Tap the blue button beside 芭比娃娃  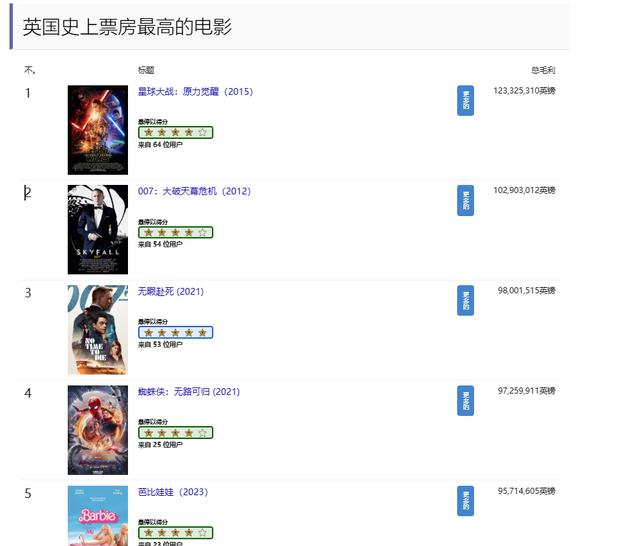[465, 500]
